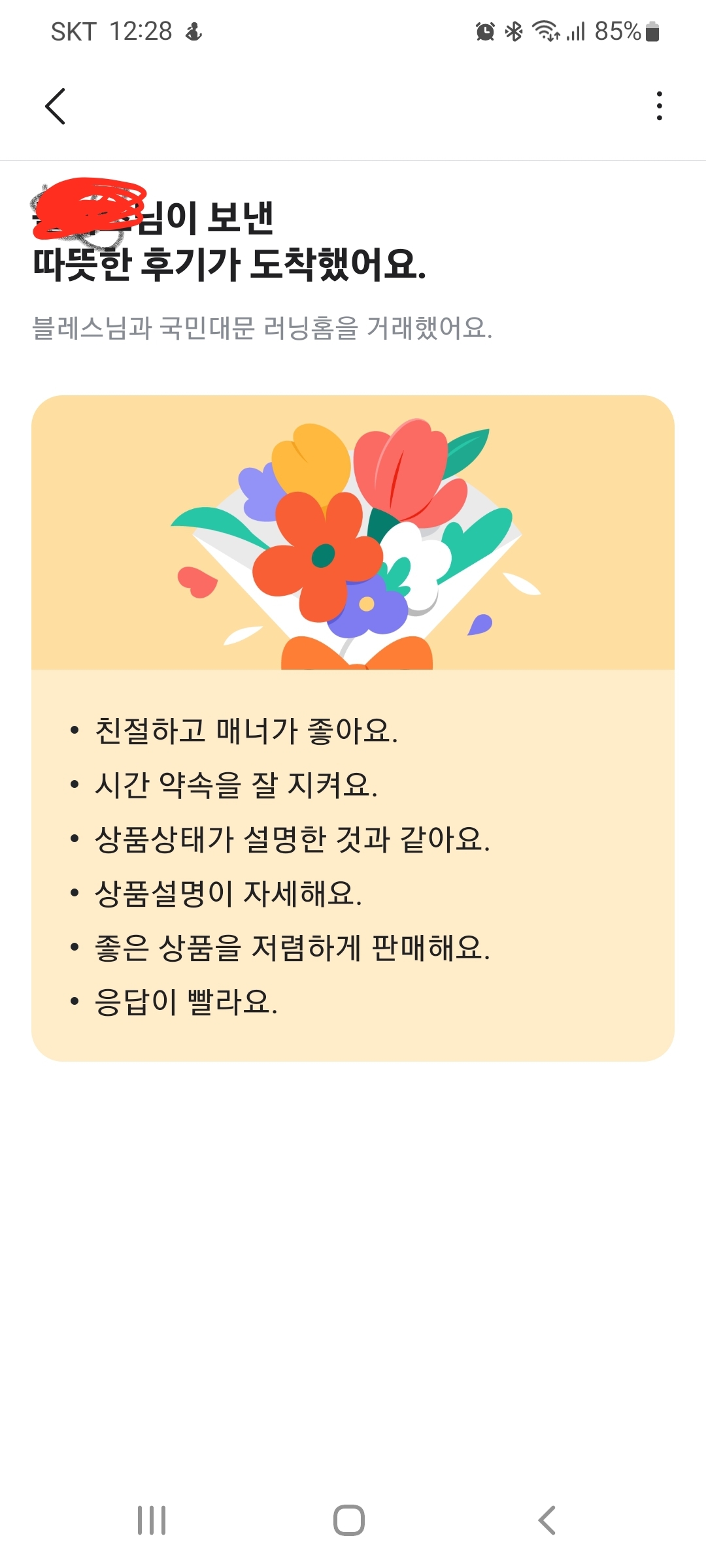Screen dimensions: 706x1568
Task: Go to the home screen
Action: (x=349, y=1520)
